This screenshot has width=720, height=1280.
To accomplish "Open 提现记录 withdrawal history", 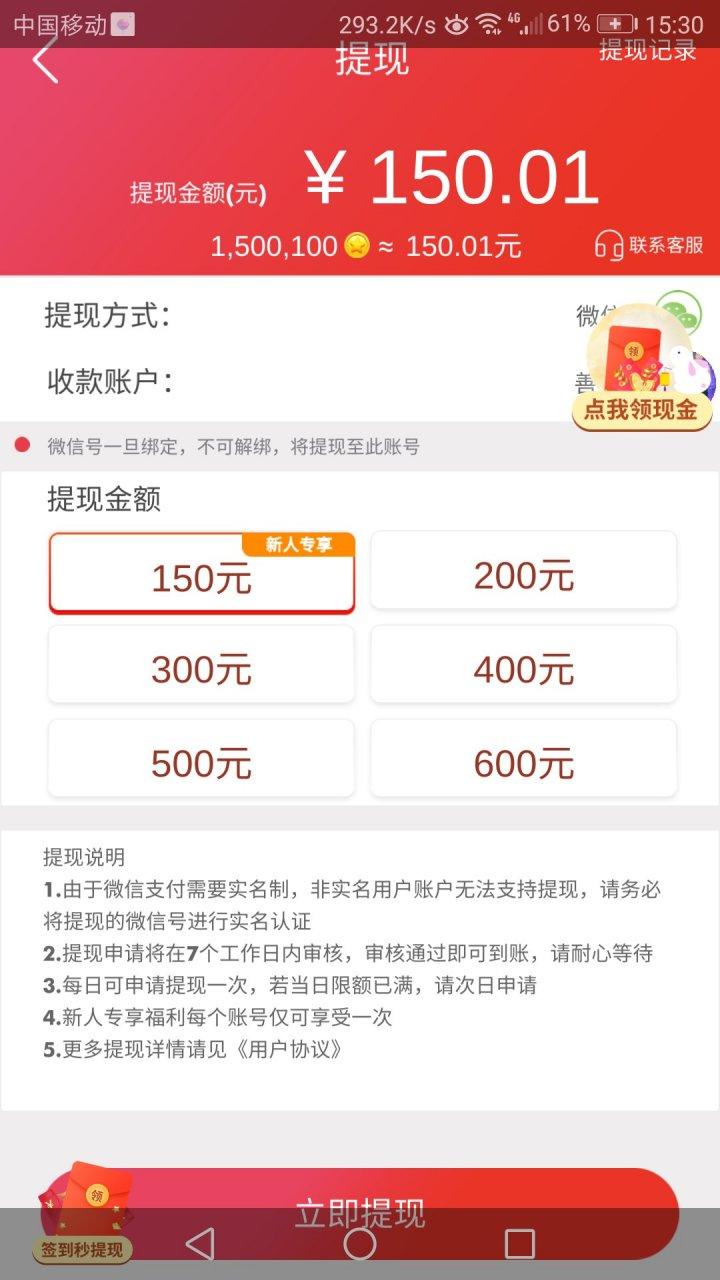I will pyautogui.click(x=647, y=51).
